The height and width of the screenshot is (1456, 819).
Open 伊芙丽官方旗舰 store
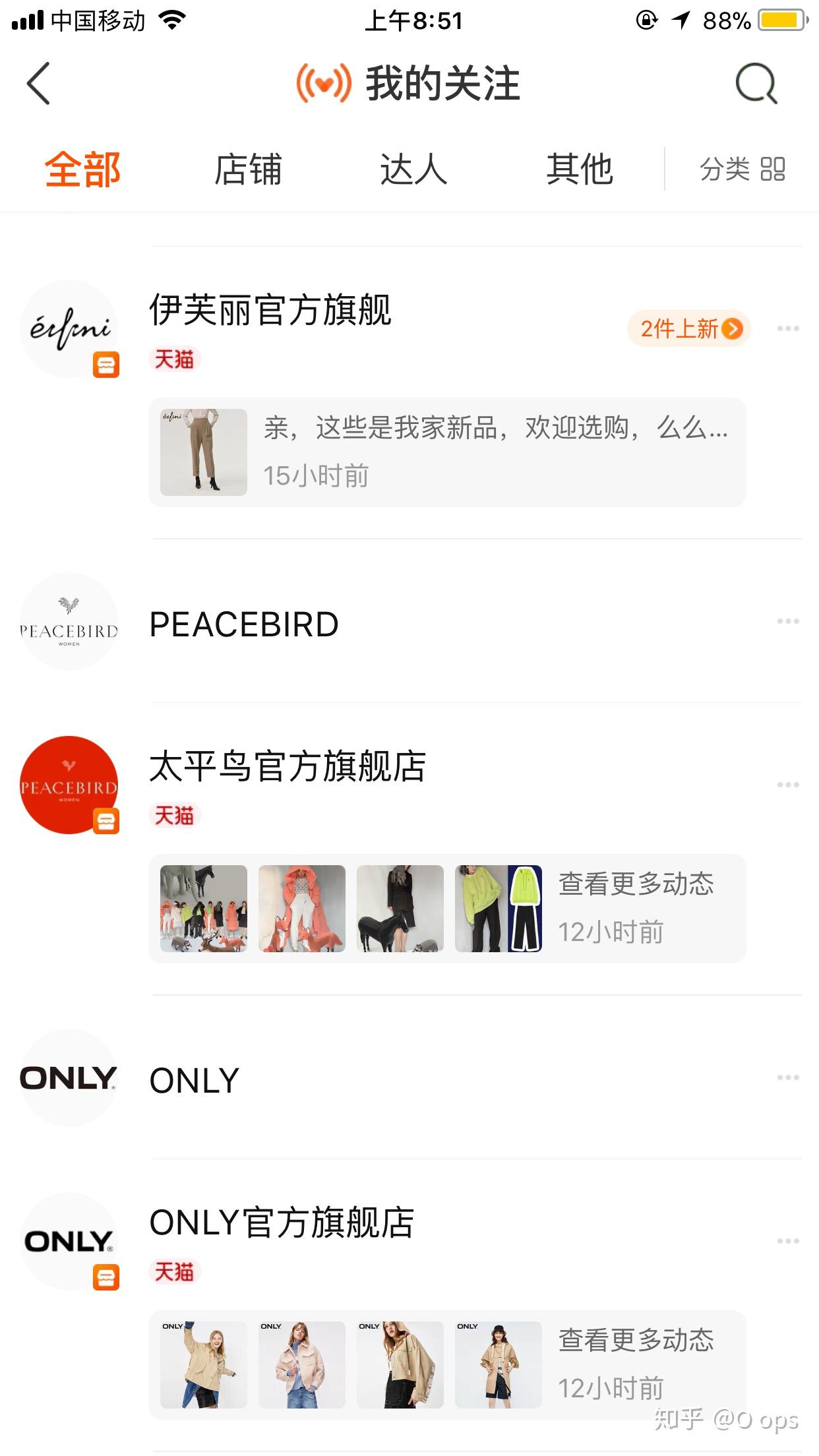coord(270,310)
